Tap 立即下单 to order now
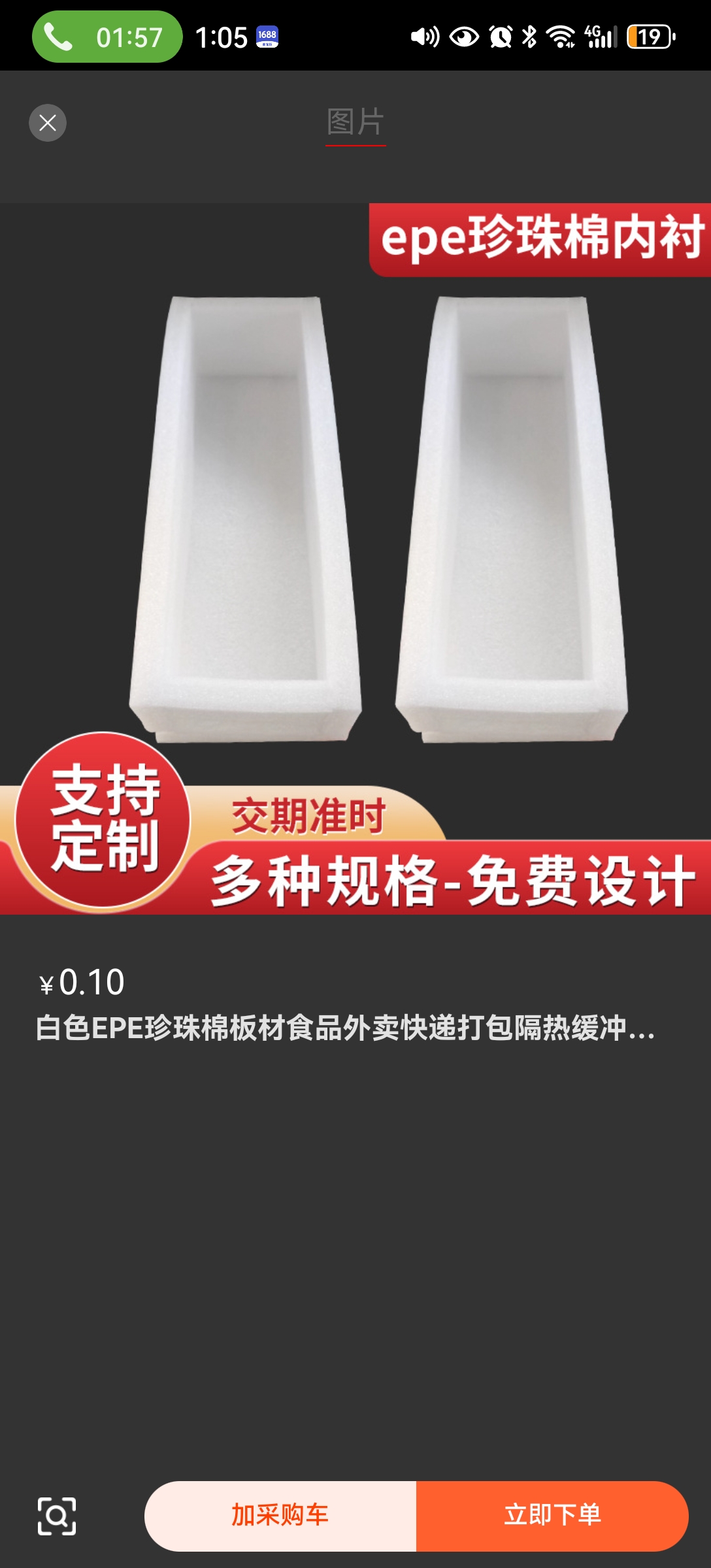This screenshot has height=1568, width=711. (552, 1516)
